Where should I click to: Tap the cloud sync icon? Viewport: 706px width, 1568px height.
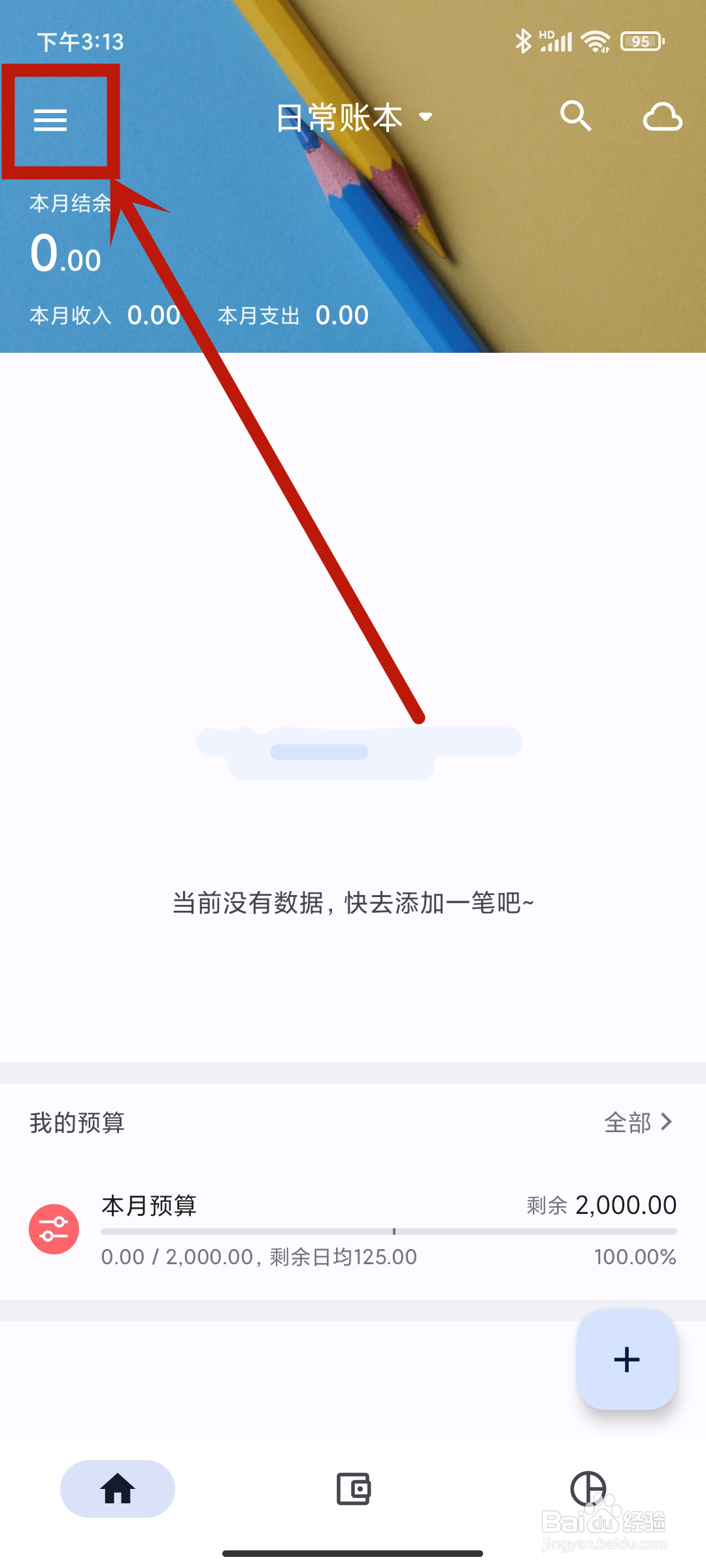(664, 116)
